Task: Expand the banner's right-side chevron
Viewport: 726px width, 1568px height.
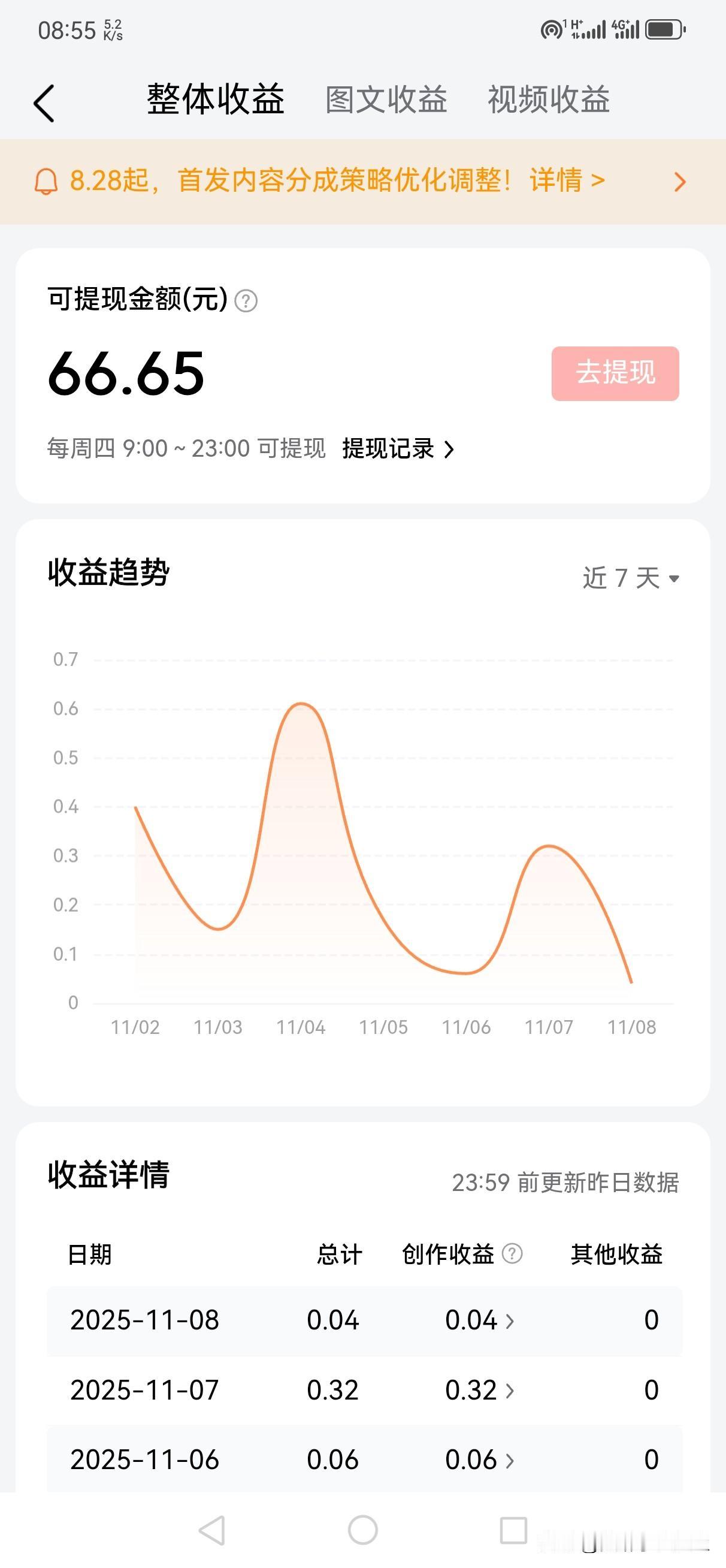Action: (680, 182)
